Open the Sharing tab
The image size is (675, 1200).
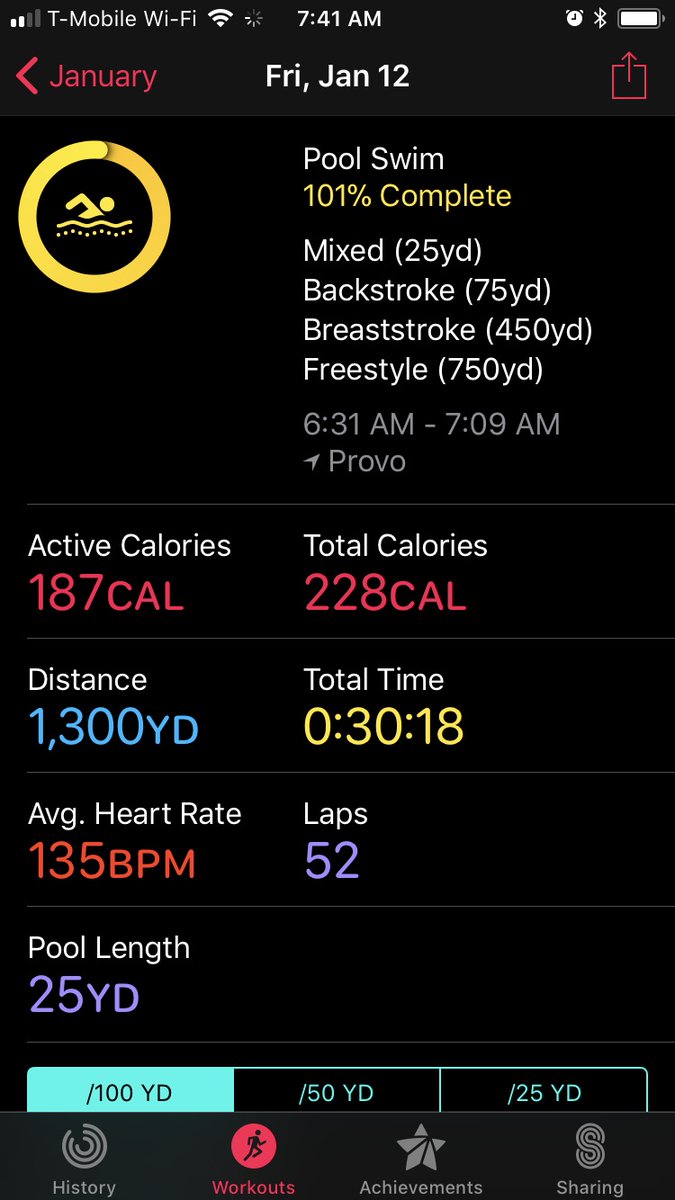tap(590, 1158)
